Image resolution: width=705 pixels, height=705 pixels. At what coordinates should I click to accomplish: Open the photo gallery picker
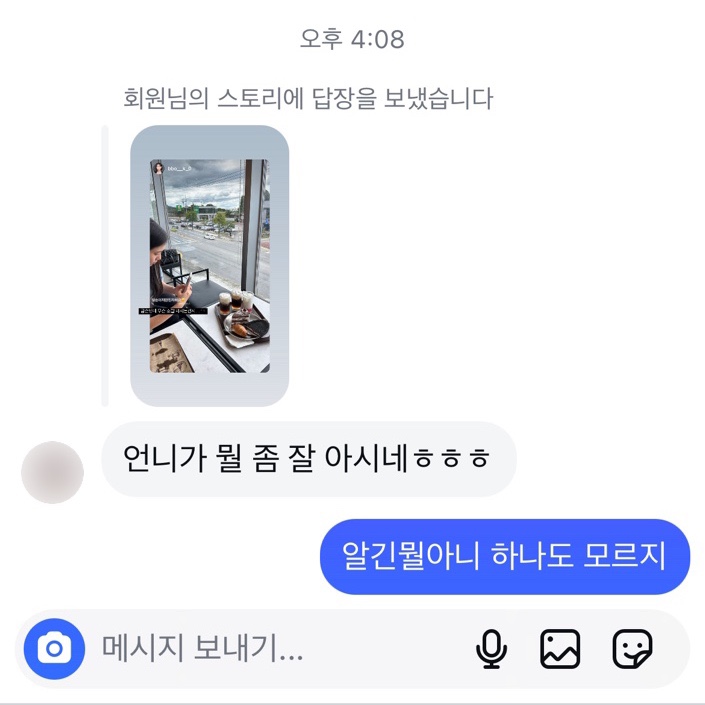click(x=560, y=649)
